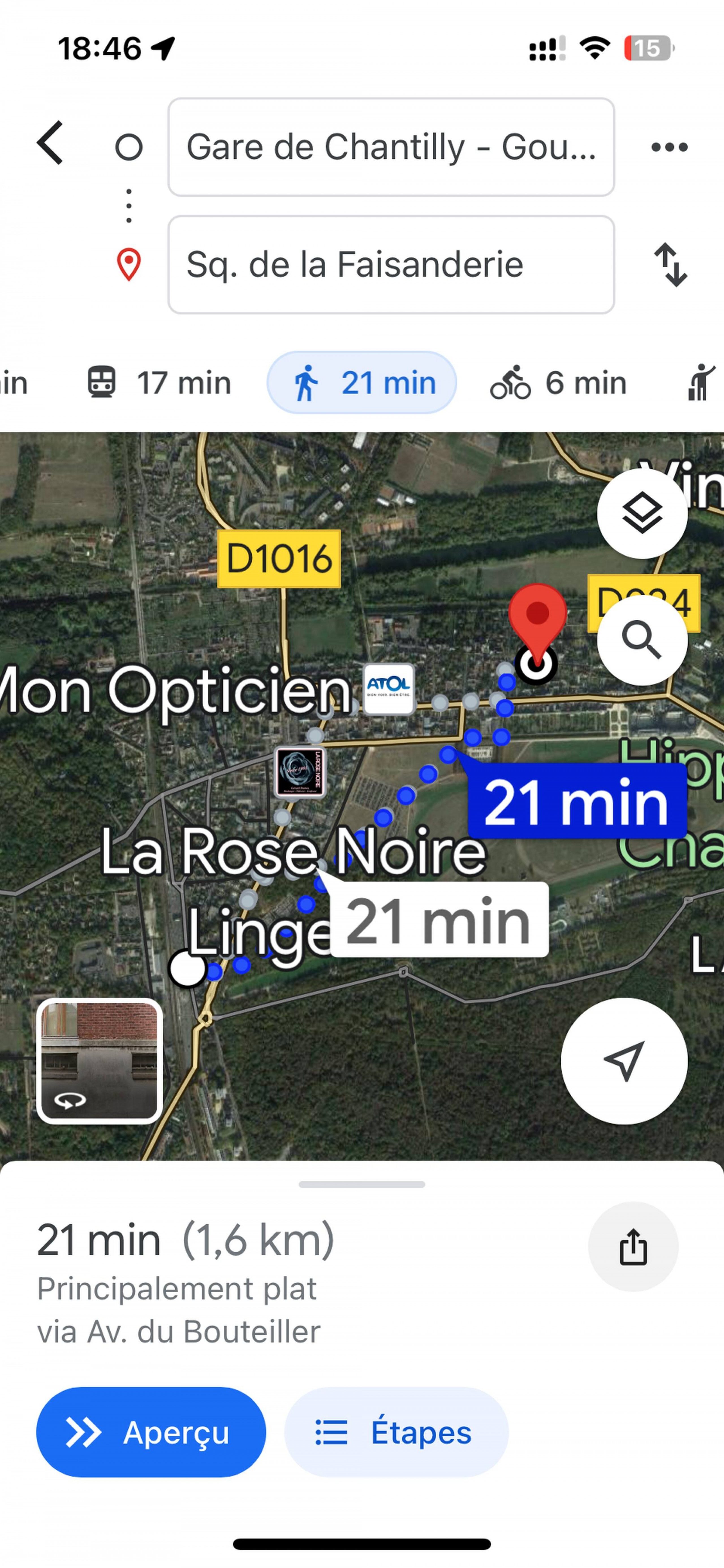This screenshot has width=724, height=1568.
Task: Search along the route
Action: 642,640
